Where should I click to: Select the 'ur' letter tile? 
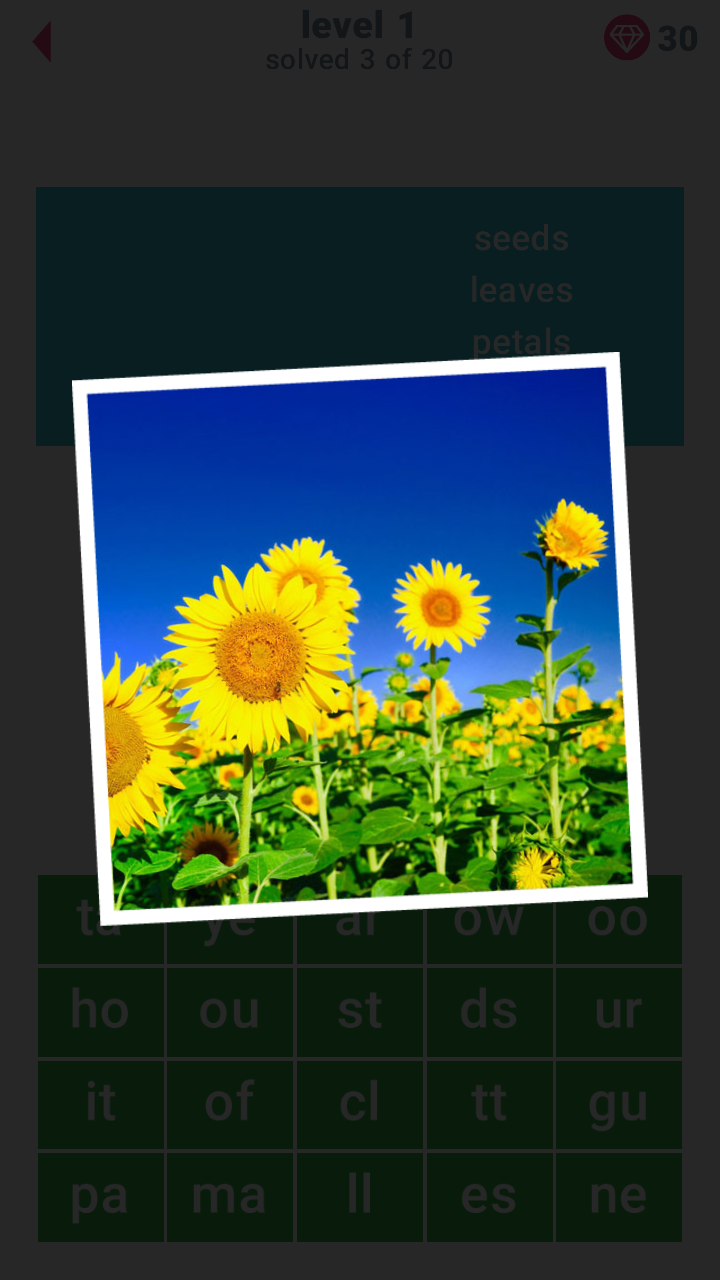[618, 1011]
